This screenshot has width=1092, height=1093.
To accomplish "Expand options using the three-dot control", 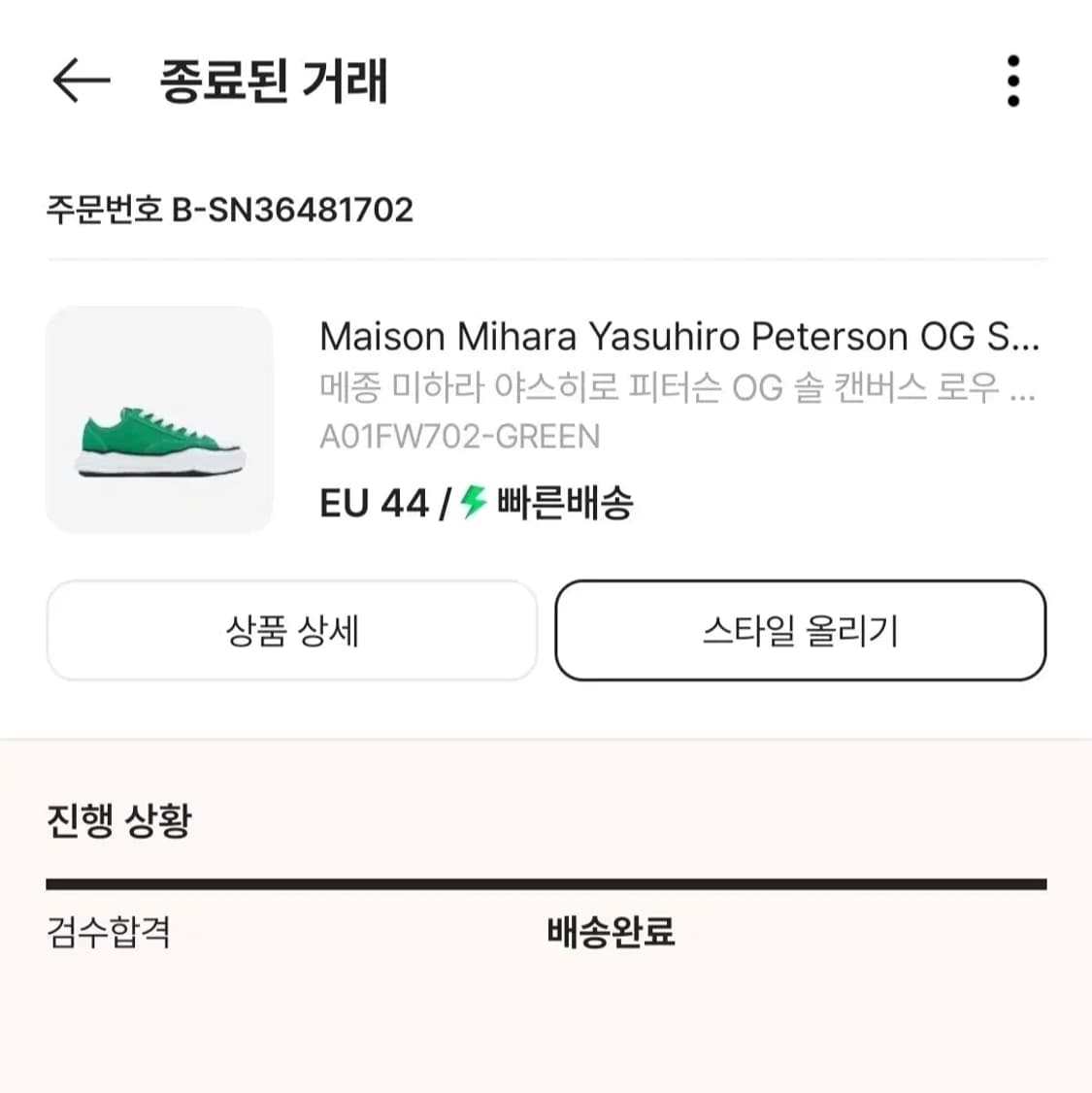I will pyautogui.click(x=1014, y=83).
